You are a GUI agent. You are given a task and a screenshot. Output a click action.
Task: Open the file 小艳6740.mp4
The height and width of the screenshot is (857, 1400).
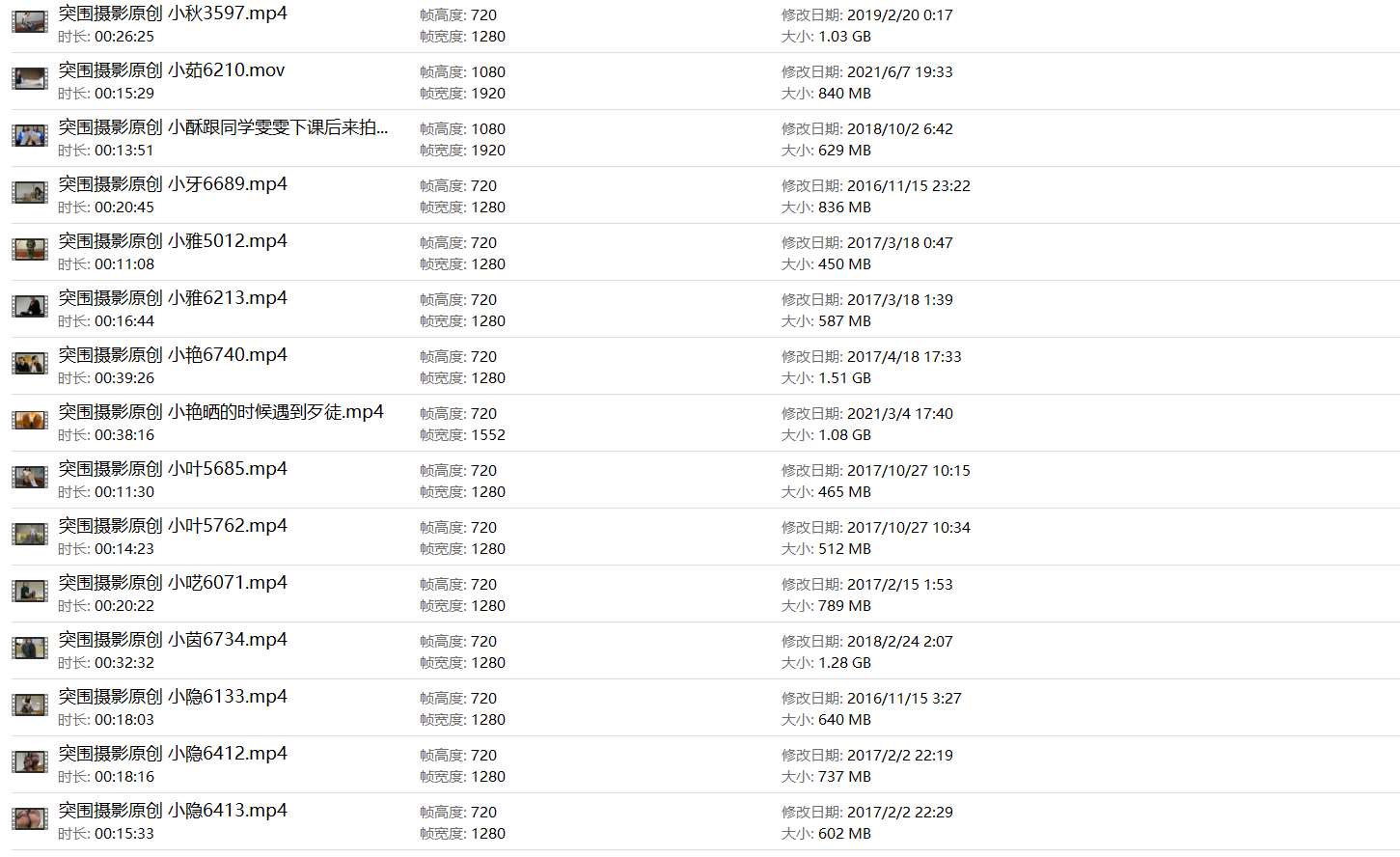pos(173,355)
